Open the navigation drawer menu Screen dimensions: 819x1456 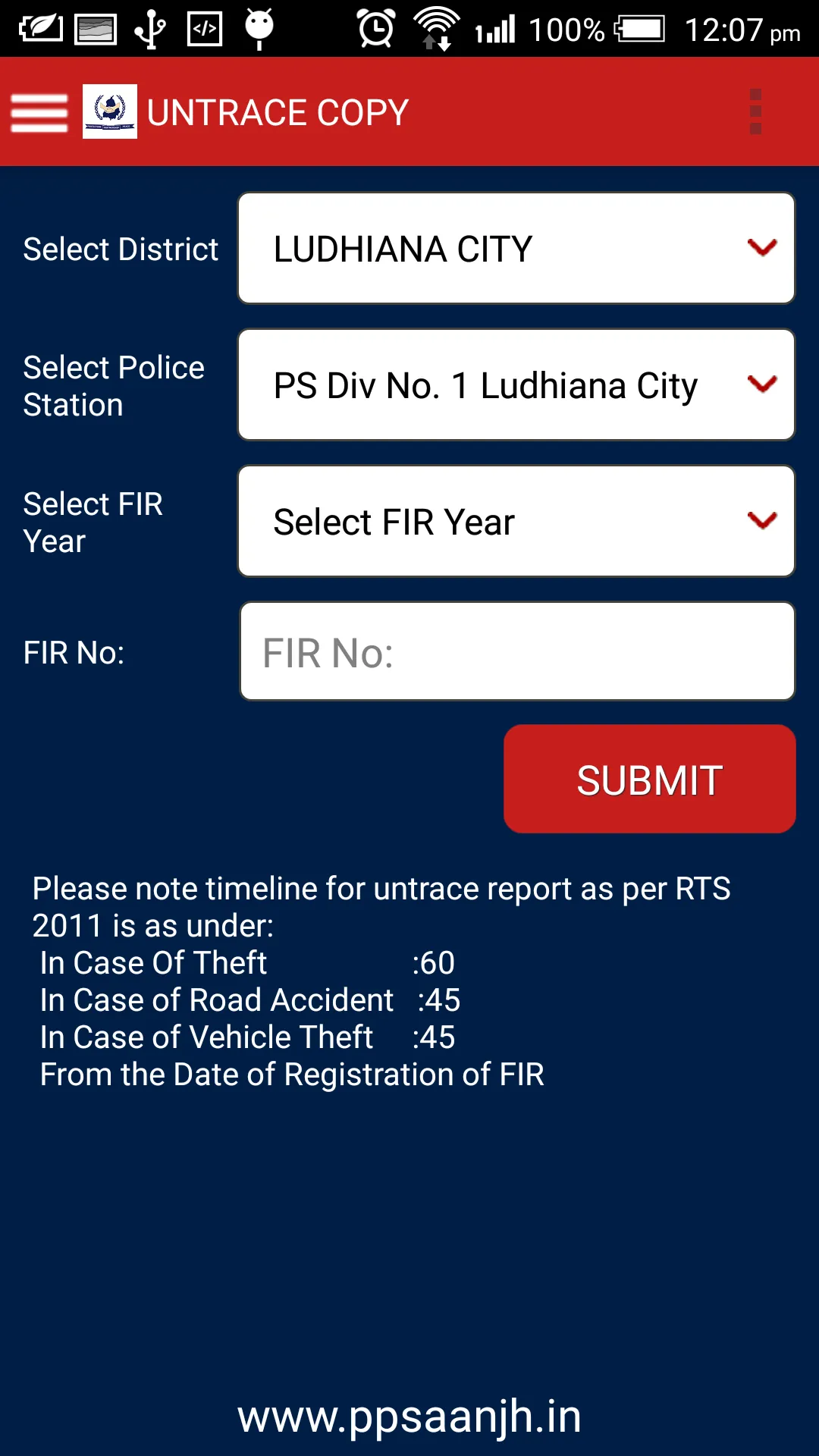pos(39,111)
